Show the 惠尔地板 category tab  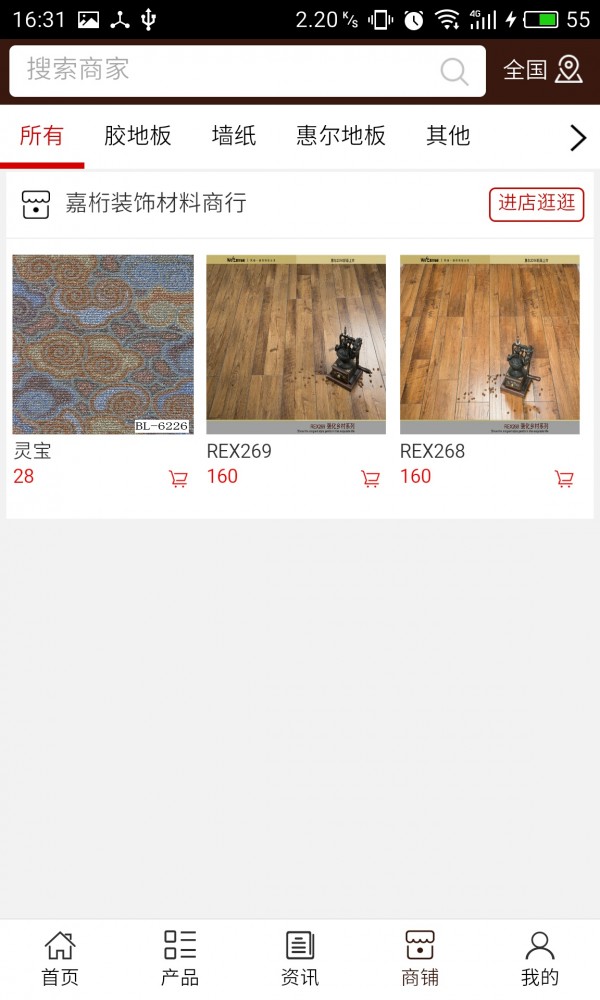pyautogui.click(x=341, y=136)
